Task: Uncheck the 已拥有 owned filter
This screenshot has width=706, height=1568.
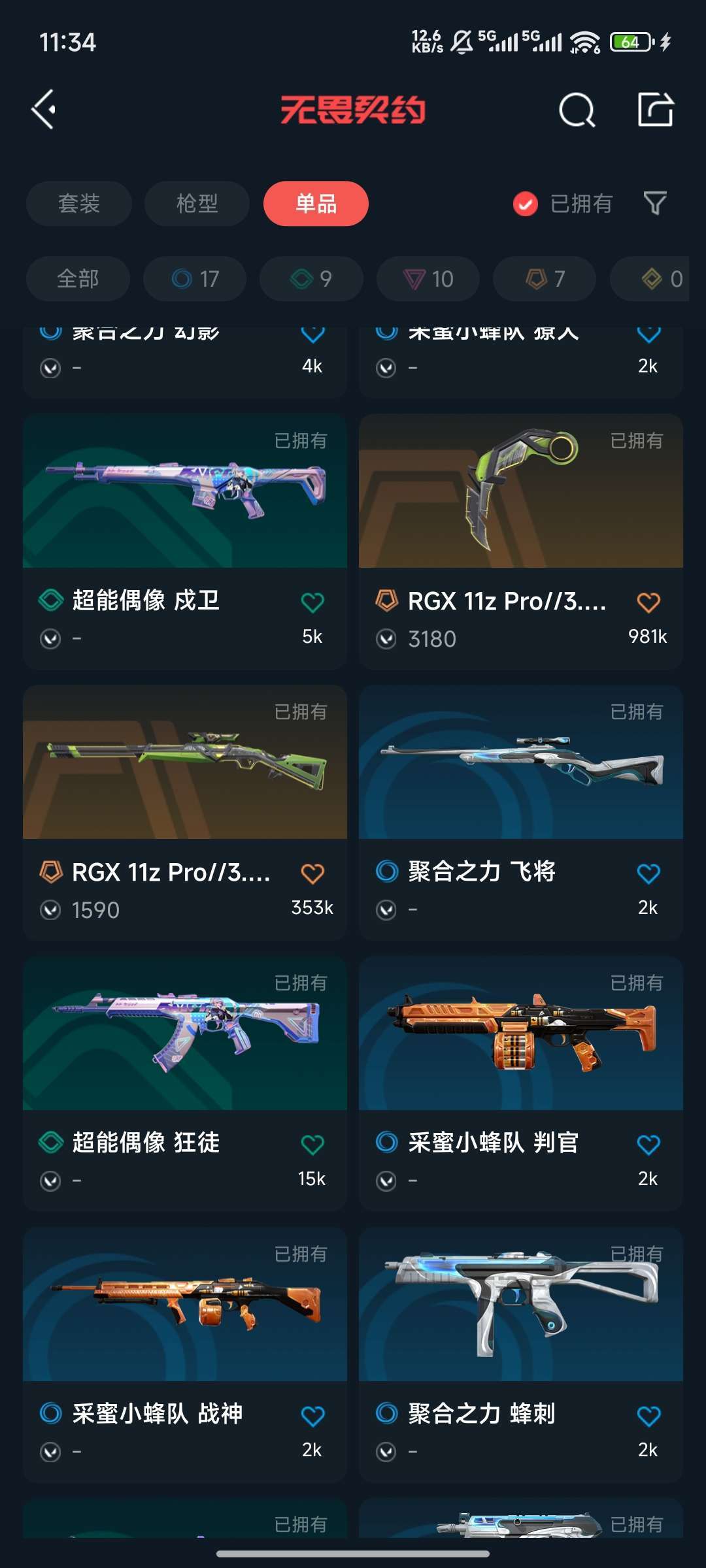Action: [x=562, y=204]
